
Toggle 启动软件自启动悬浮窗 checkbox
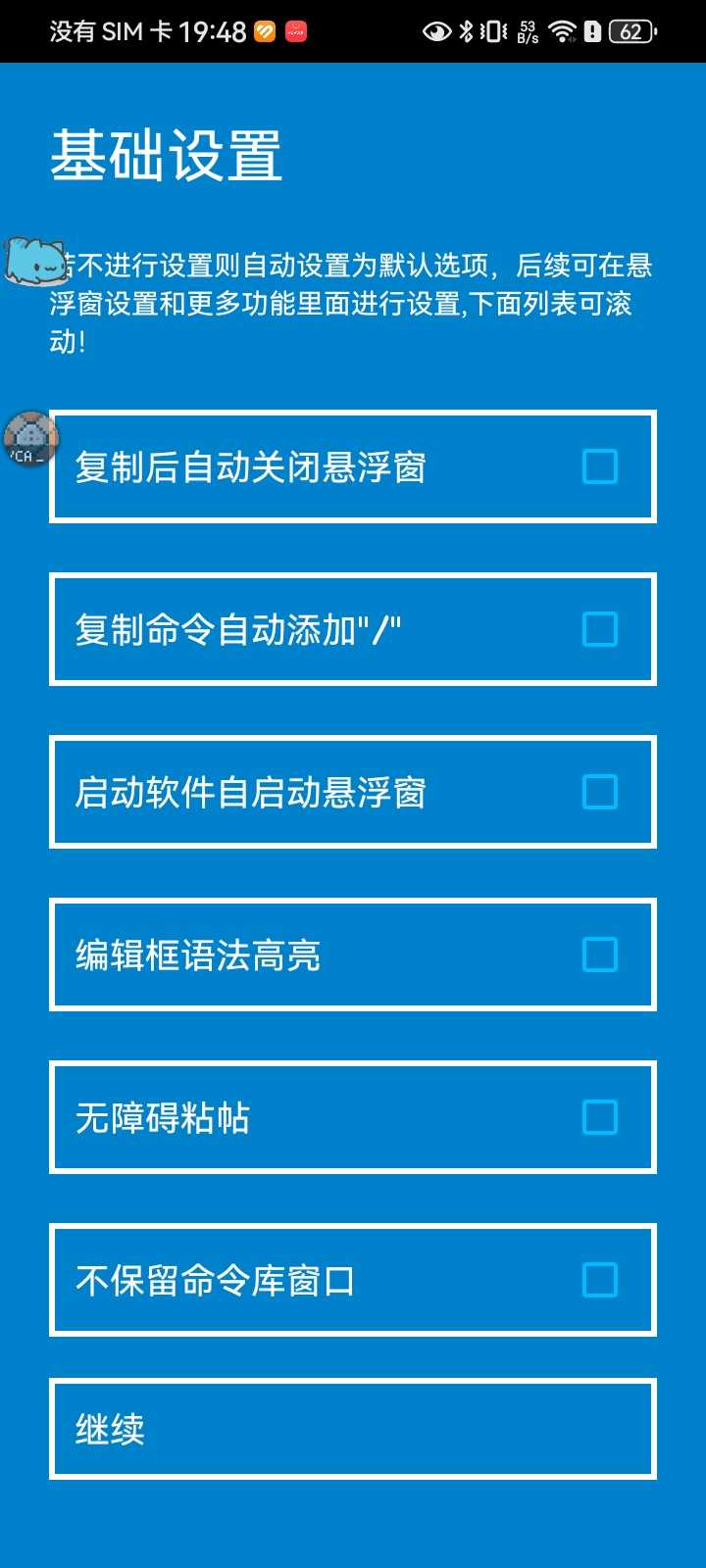[599, 792]
